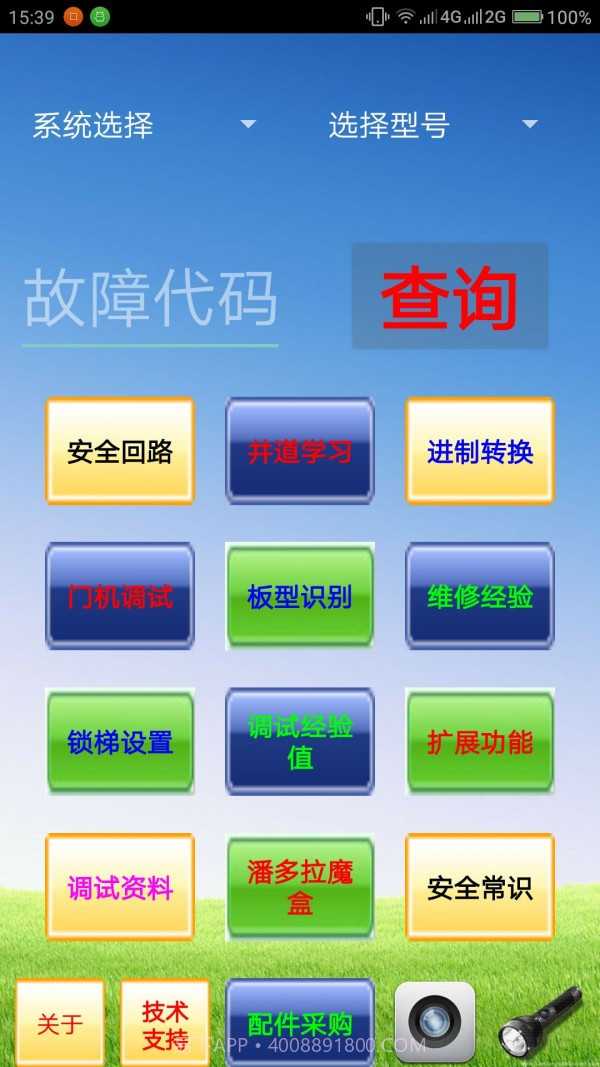Open the 系统选择 dropdown

[144, 125]
